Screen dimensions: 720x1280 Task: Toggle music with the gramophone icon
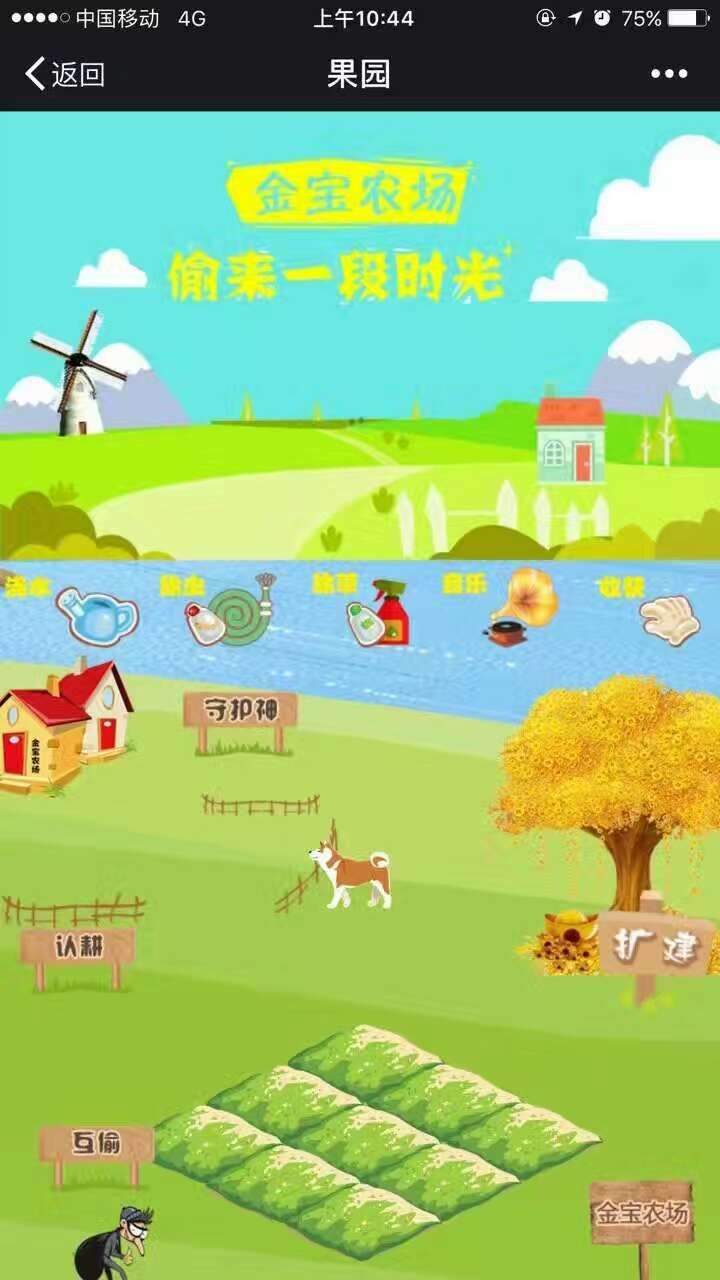521,607
